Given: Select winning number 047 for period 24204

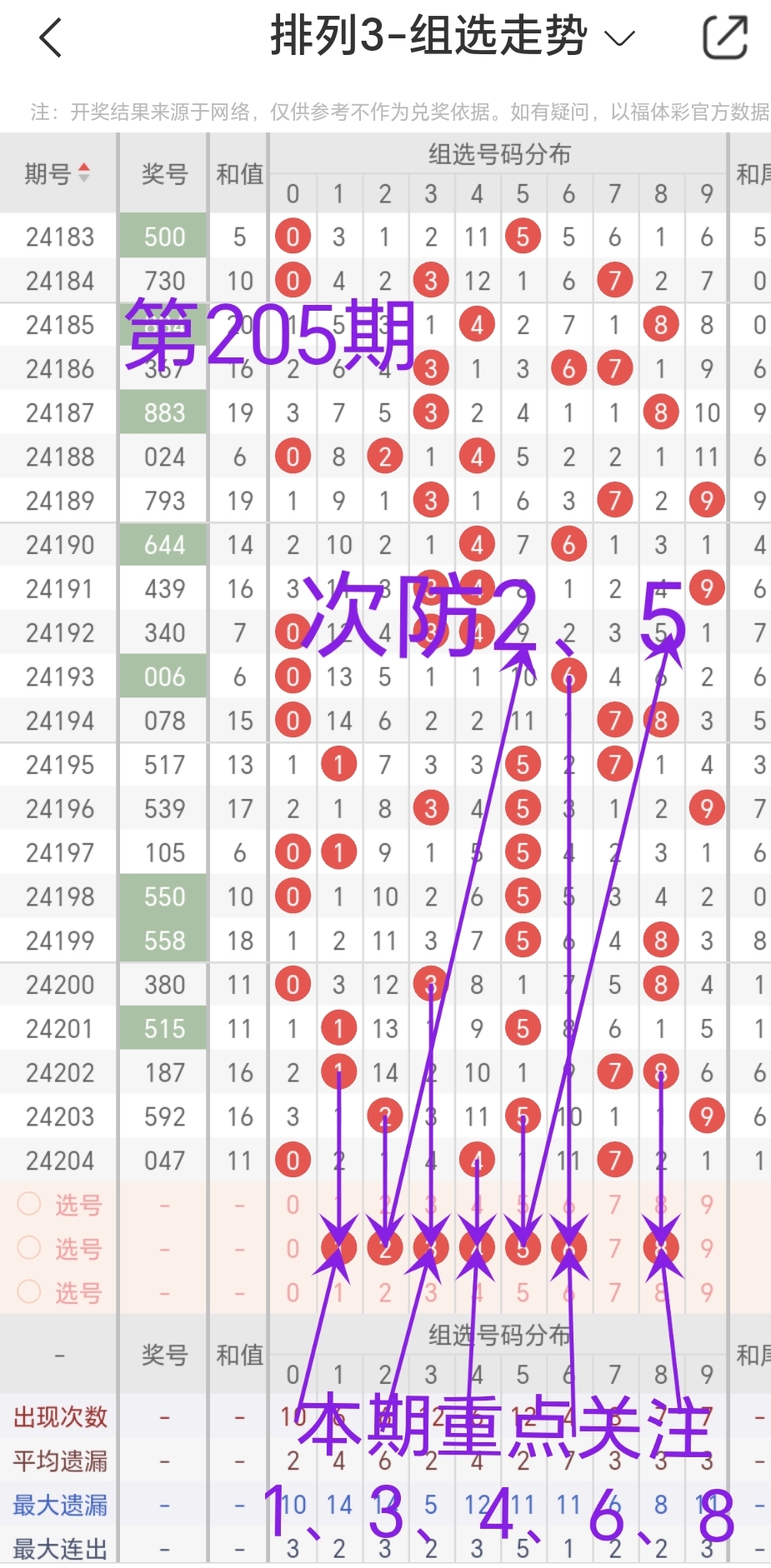Looking at the screenshot, I should coord(163,1159).
